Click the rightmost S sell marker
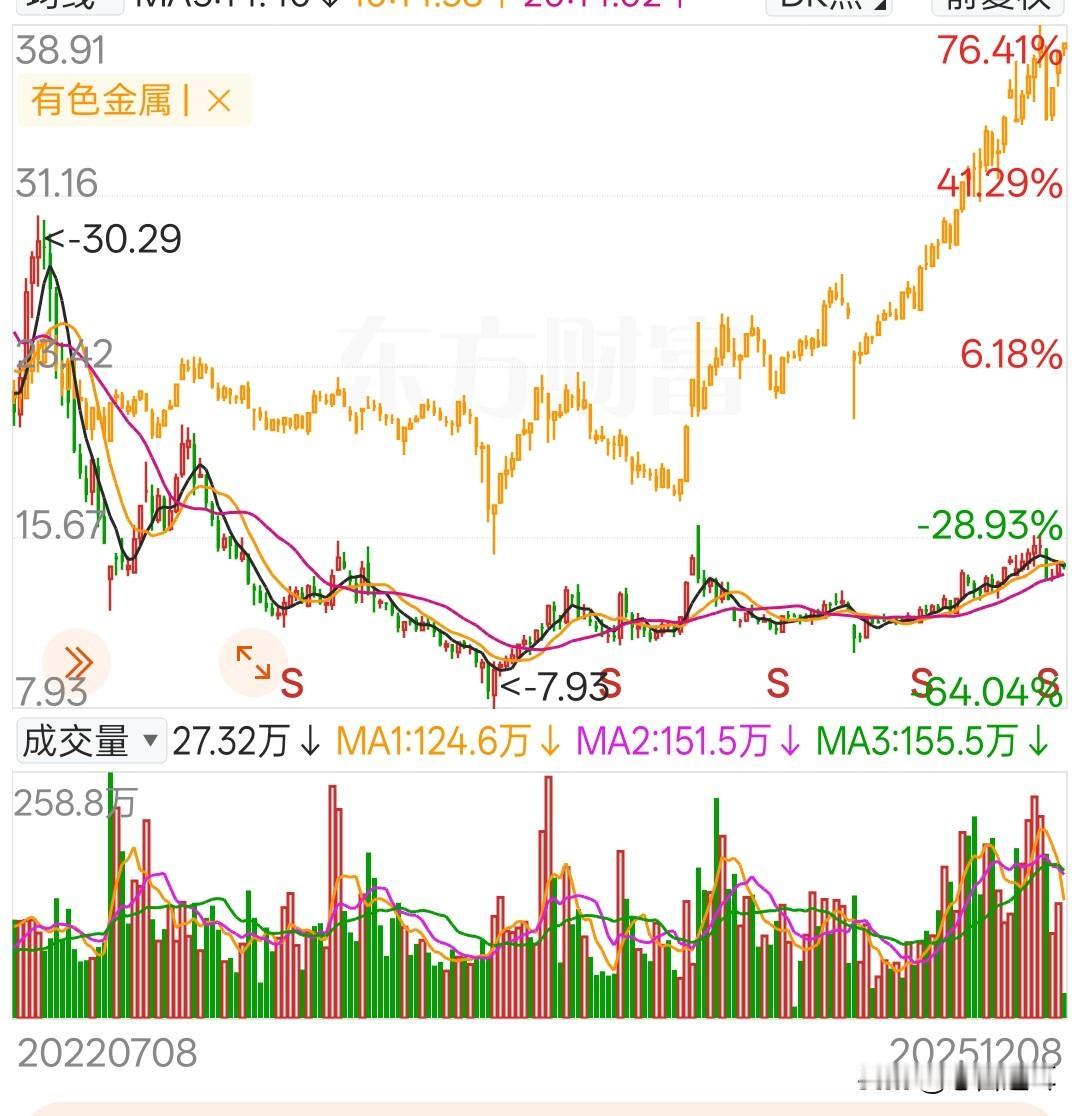 point(1047,682)
